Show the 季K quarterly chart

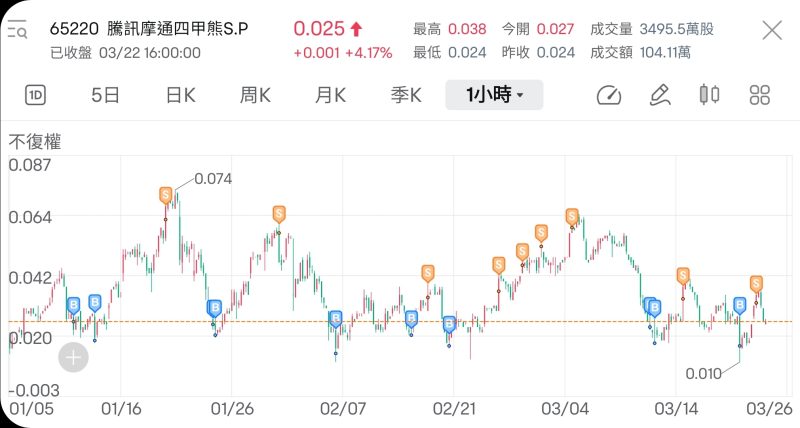point(406,96)
